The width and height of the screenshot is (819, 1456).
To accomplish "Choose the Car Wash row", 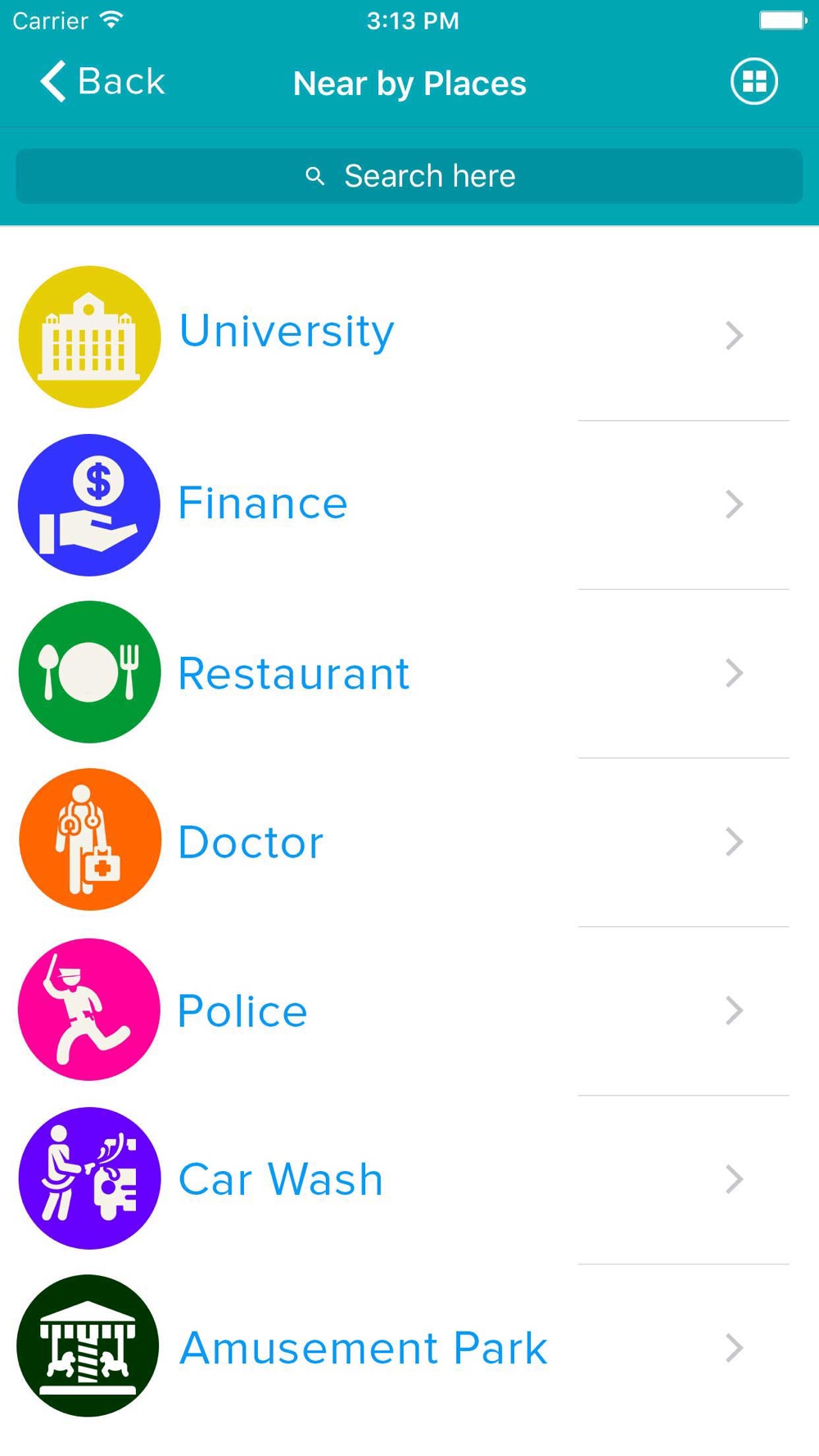I will coord(409,1179).
